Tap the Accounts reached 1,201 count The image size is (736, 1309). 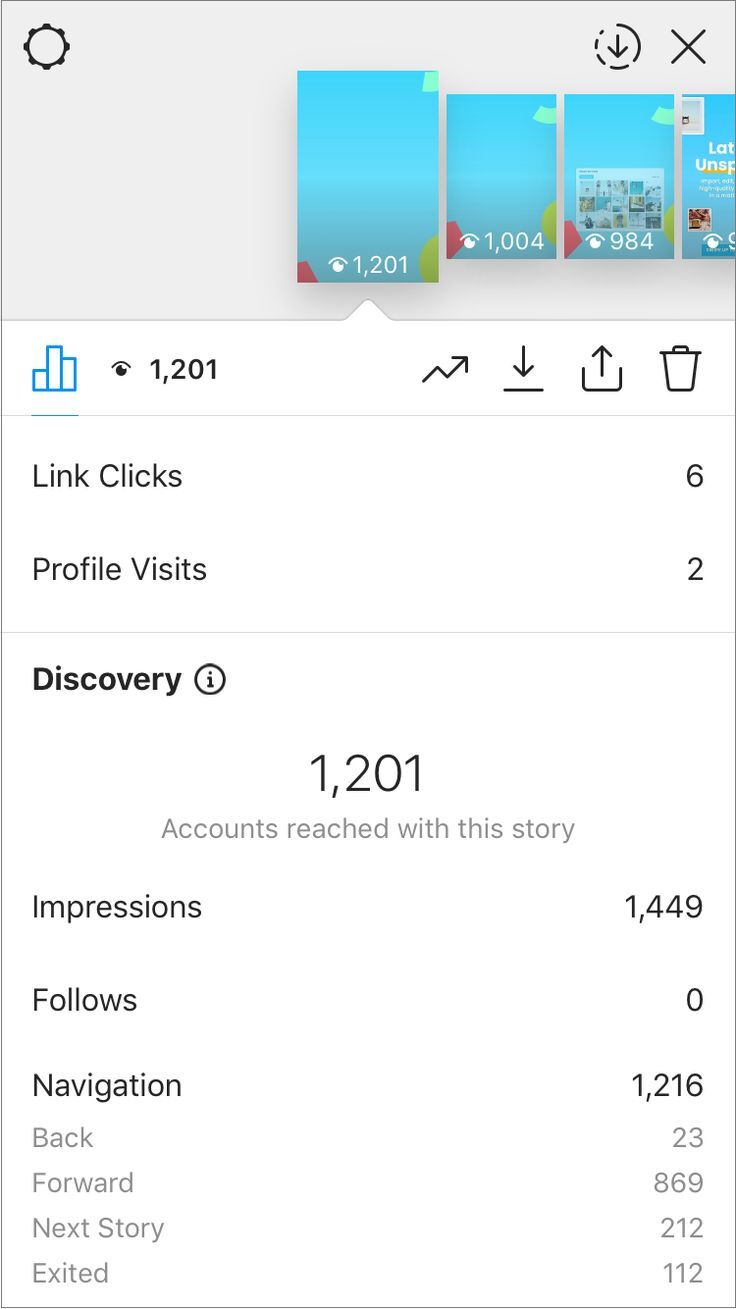coord(368,771)
